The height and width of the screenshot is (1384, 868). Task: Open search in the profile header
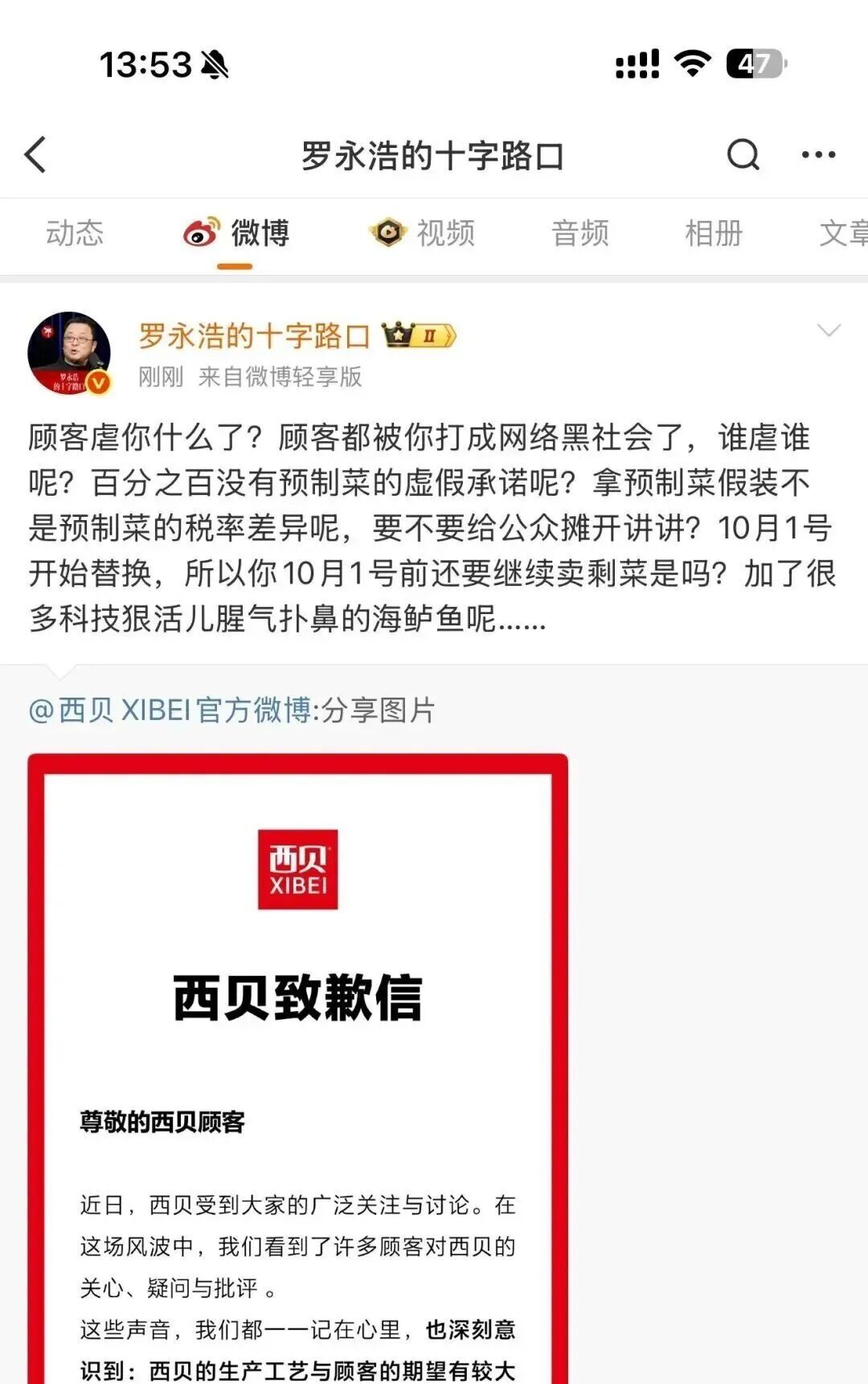(743, 154)
